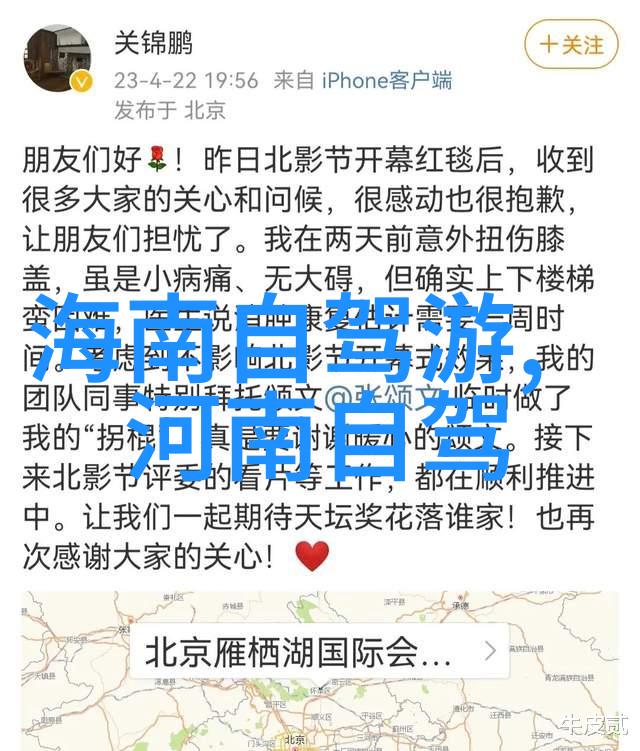This screenshot has width=640, height=751.
Task: Tap the username 关锦鹏
Action: pyautogui.click(x=154, y=43)
